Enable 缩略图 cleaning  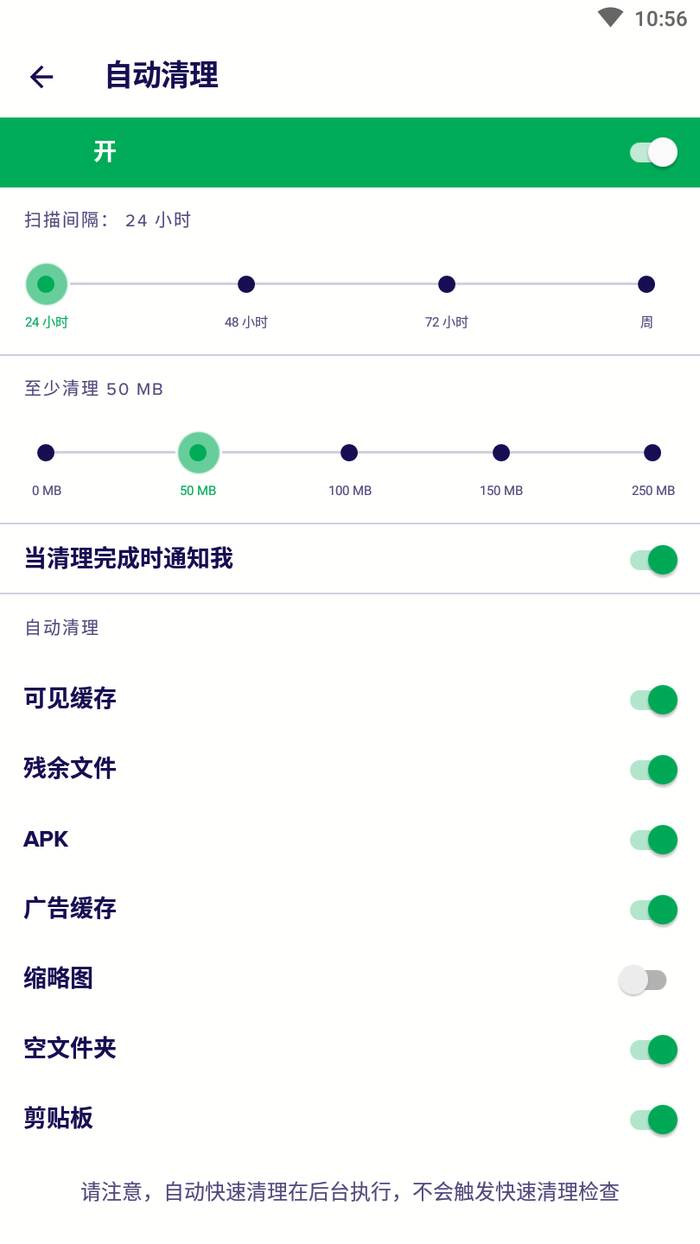point(643,980)
